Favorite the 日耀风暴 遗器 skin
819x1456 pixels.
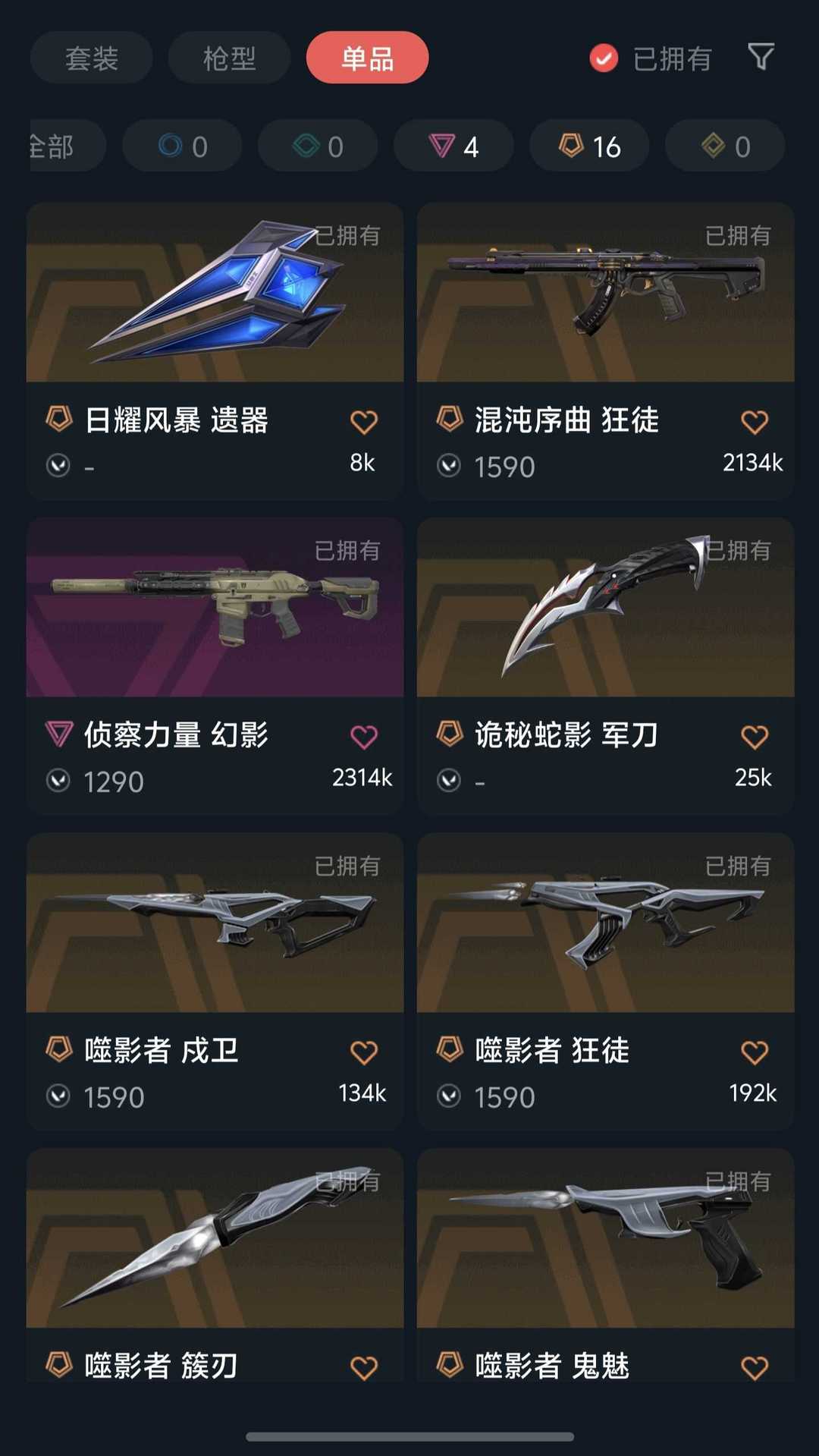[364, 422]
